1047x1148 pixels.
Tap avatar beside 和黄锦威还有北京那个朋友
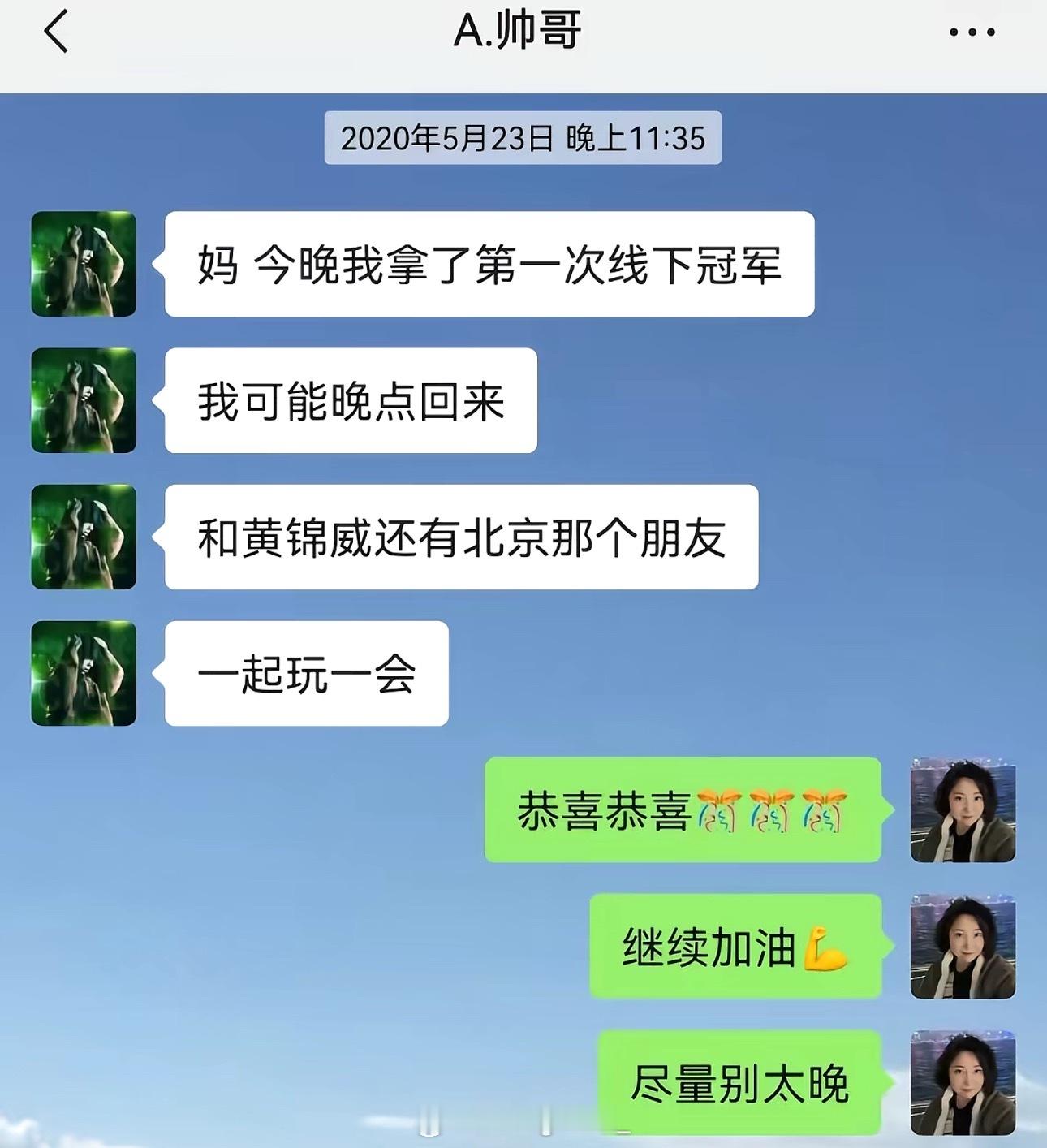tap(84, 537)
